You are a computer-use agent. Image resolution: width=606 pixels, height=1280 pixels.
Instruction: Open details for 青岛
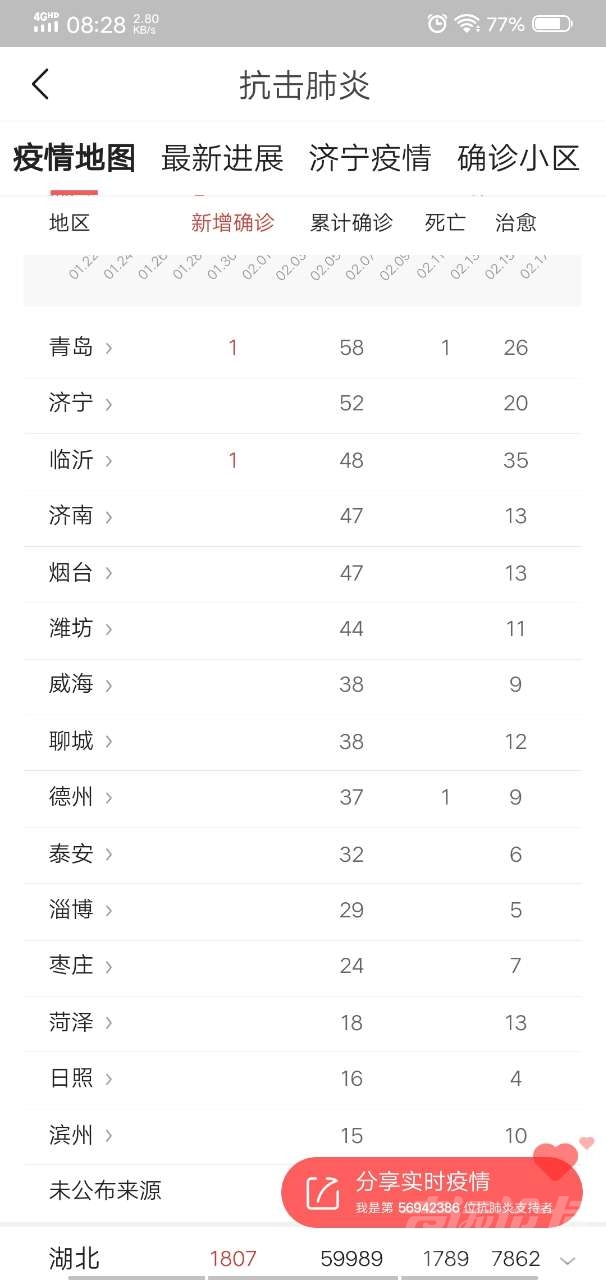[x=80, y=348]
